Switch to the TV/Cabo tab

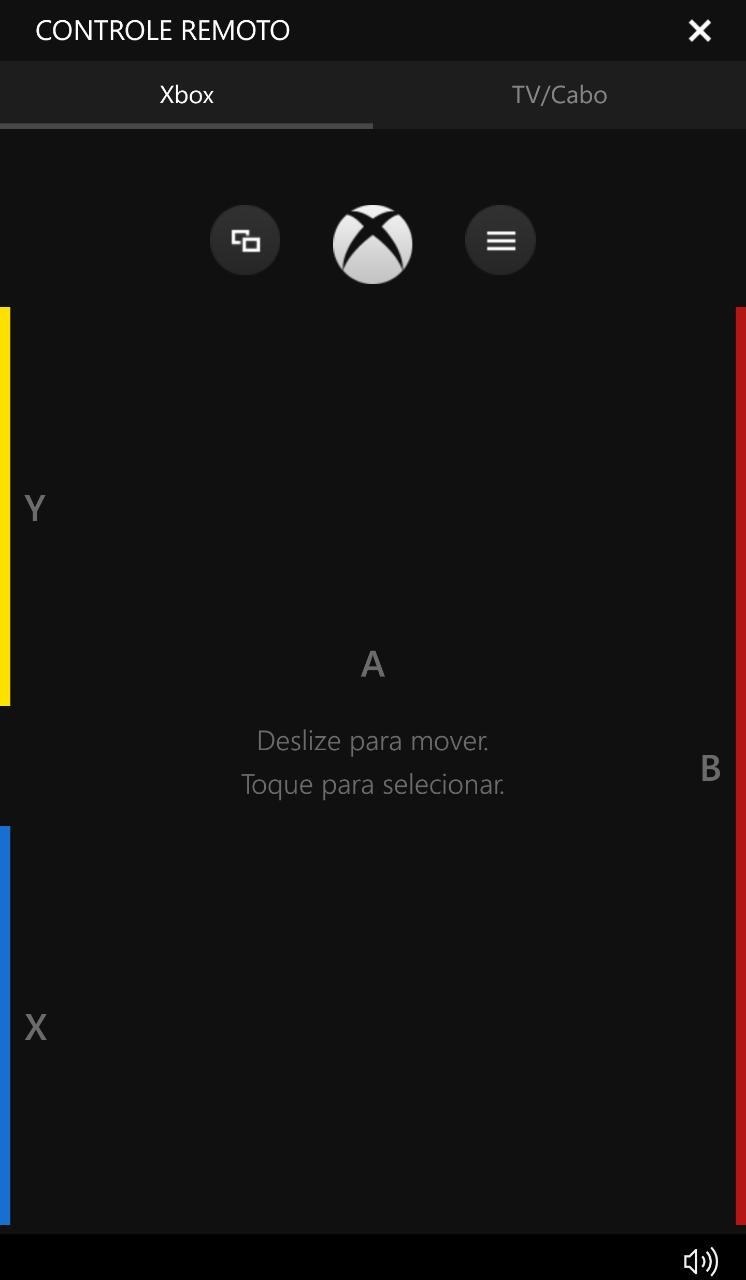(559, 95)
